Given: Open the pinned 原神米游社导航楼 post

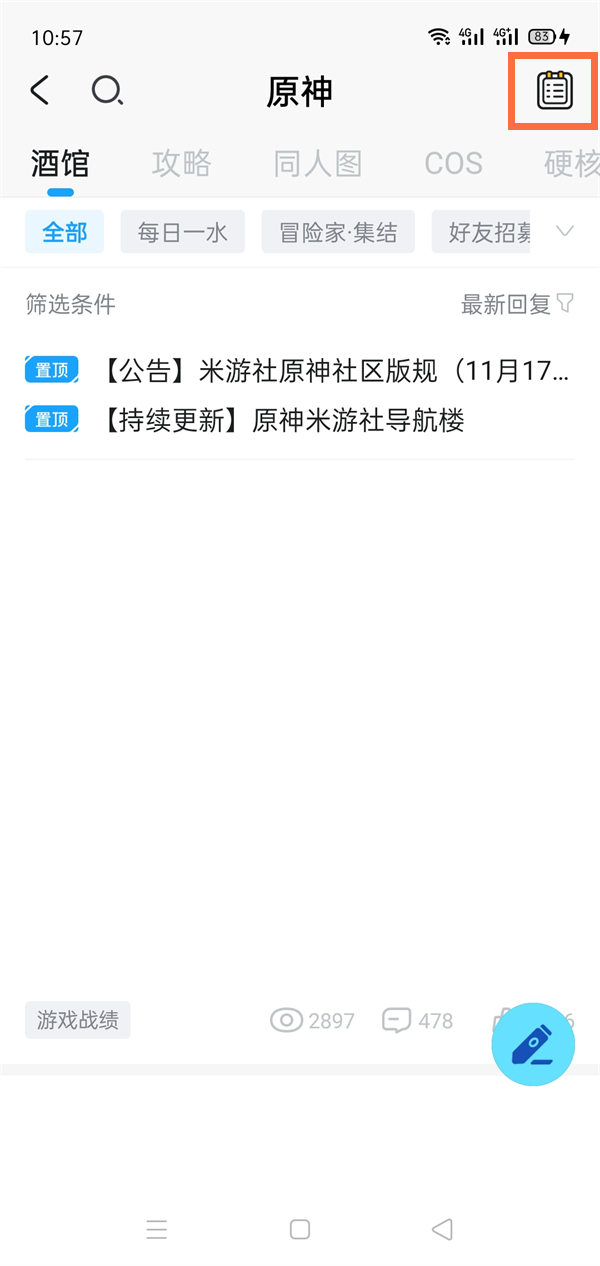Looking at the screenshot, I should pos(283,420).
